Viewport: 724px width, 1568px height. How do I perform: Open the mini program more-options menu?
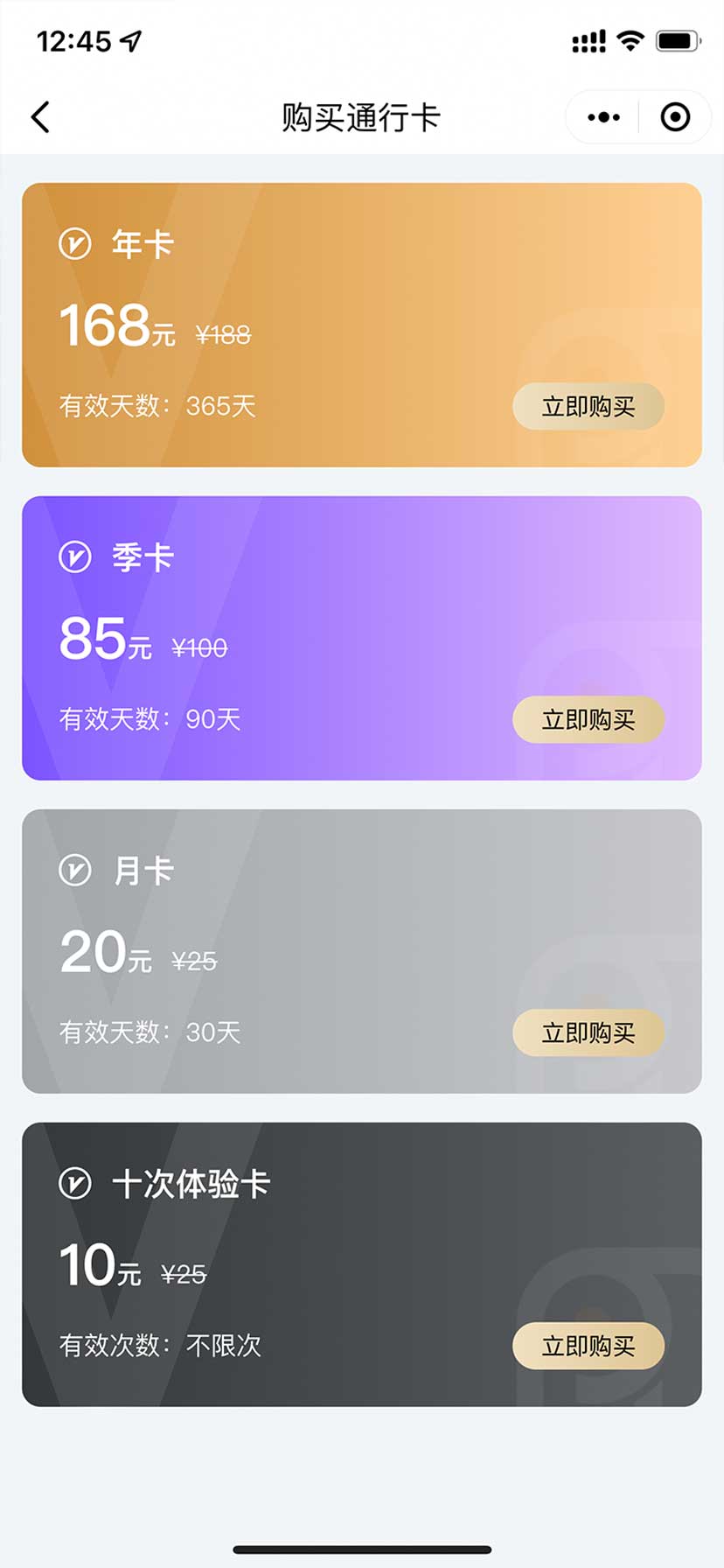(603, 117)
